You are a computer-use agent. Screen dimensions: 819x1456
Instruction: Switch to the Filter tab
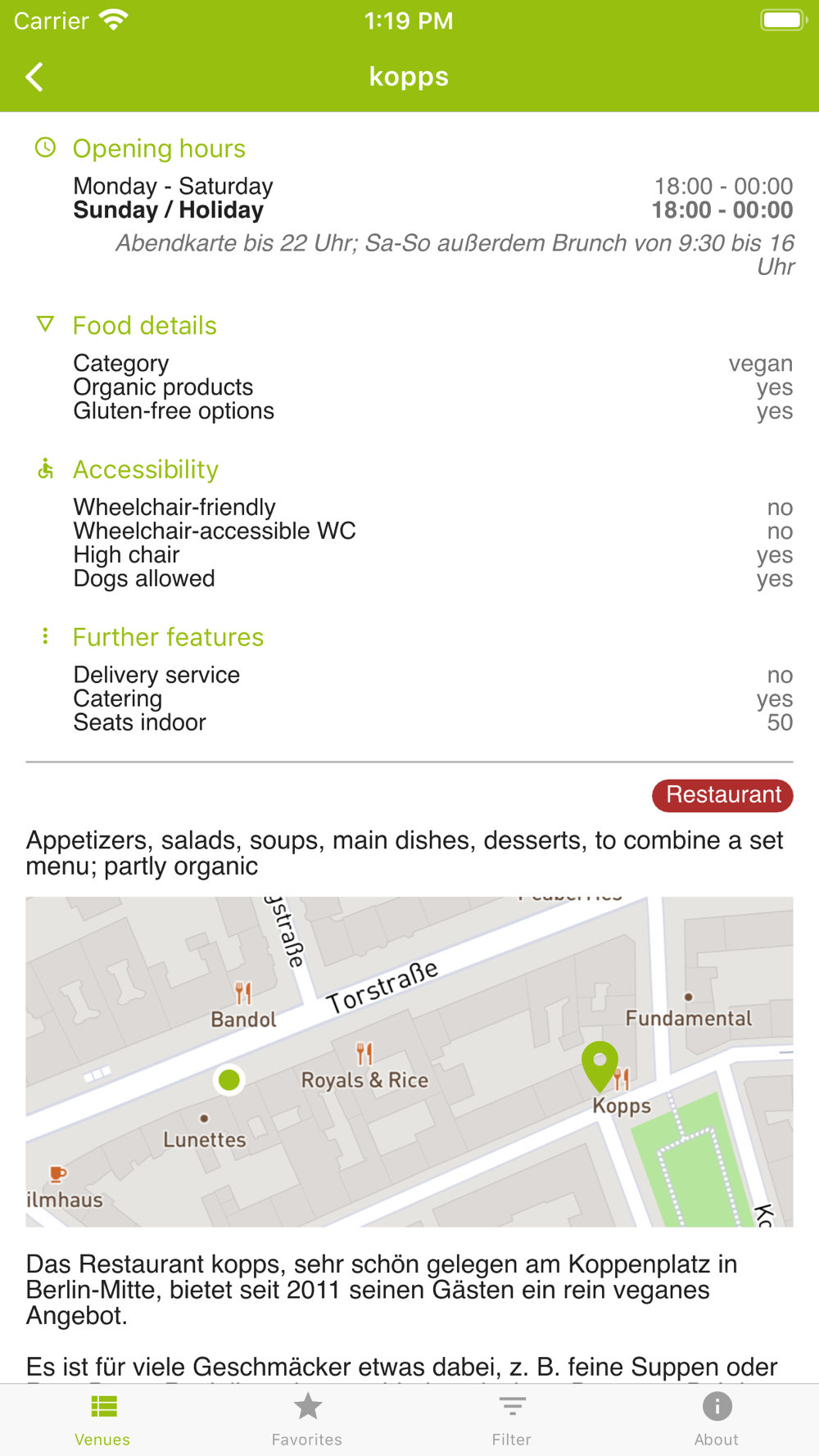click(x=512, y=1420)
